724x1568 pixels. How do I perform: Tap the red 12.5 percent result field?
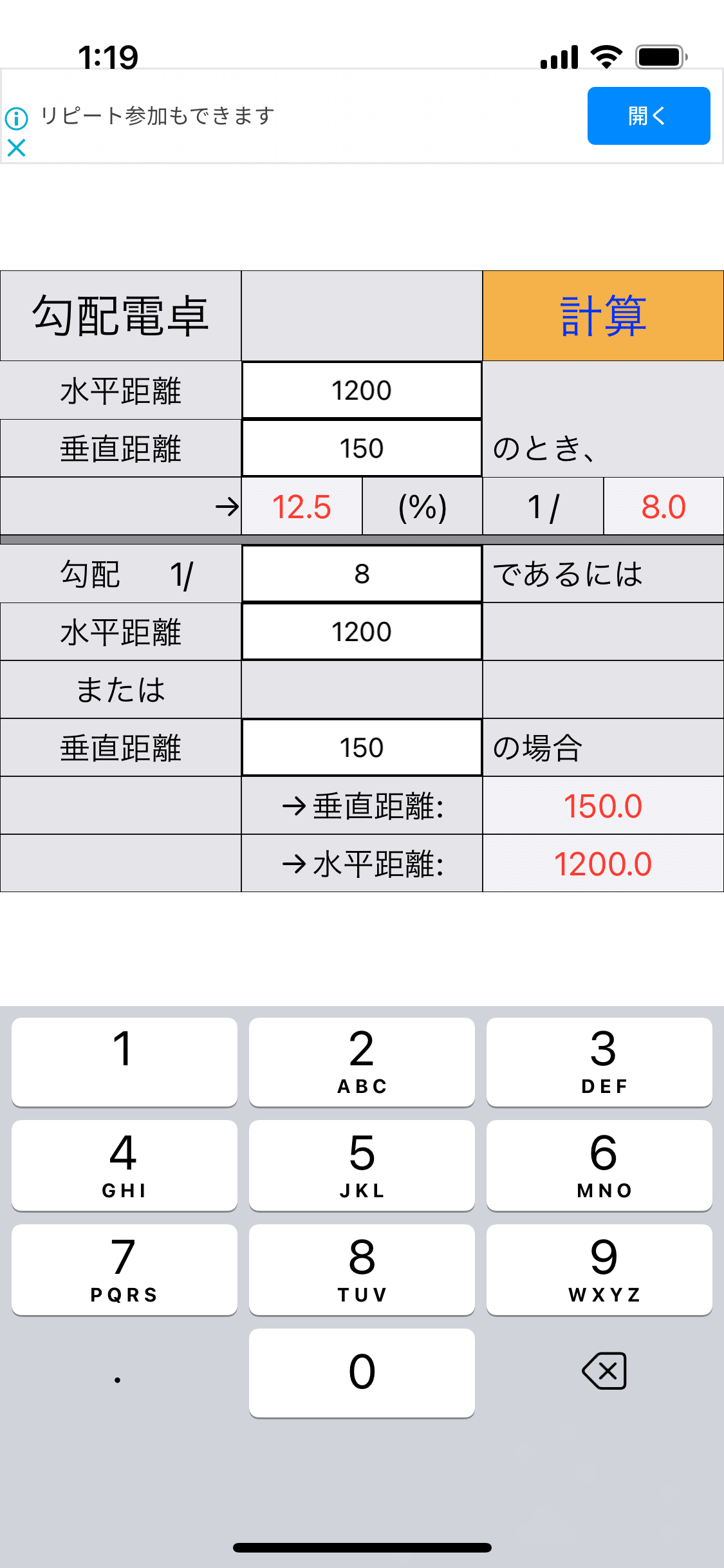[x=301, y=507]
